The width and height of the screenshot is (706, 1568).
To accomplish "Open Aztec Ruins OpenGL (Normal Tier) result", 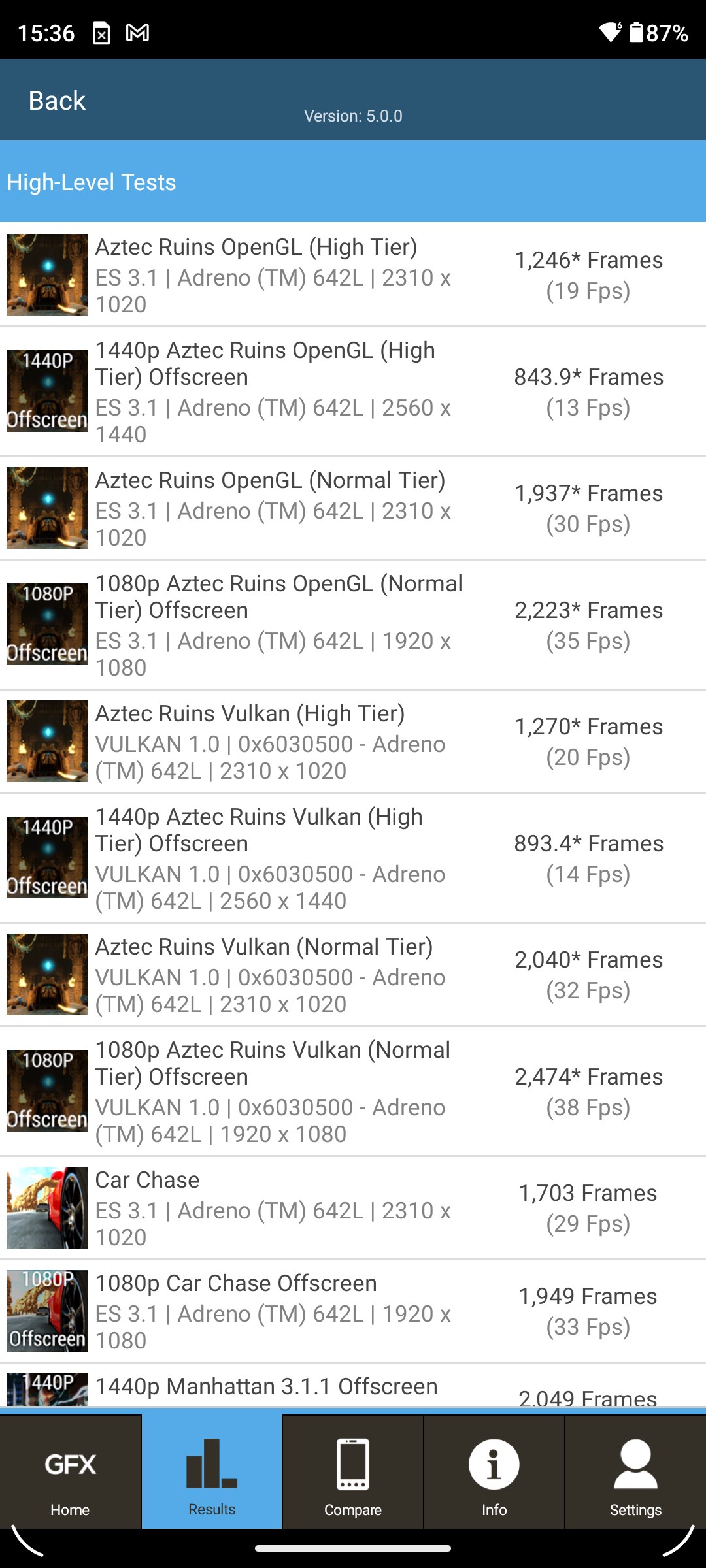I will point(353,508).
